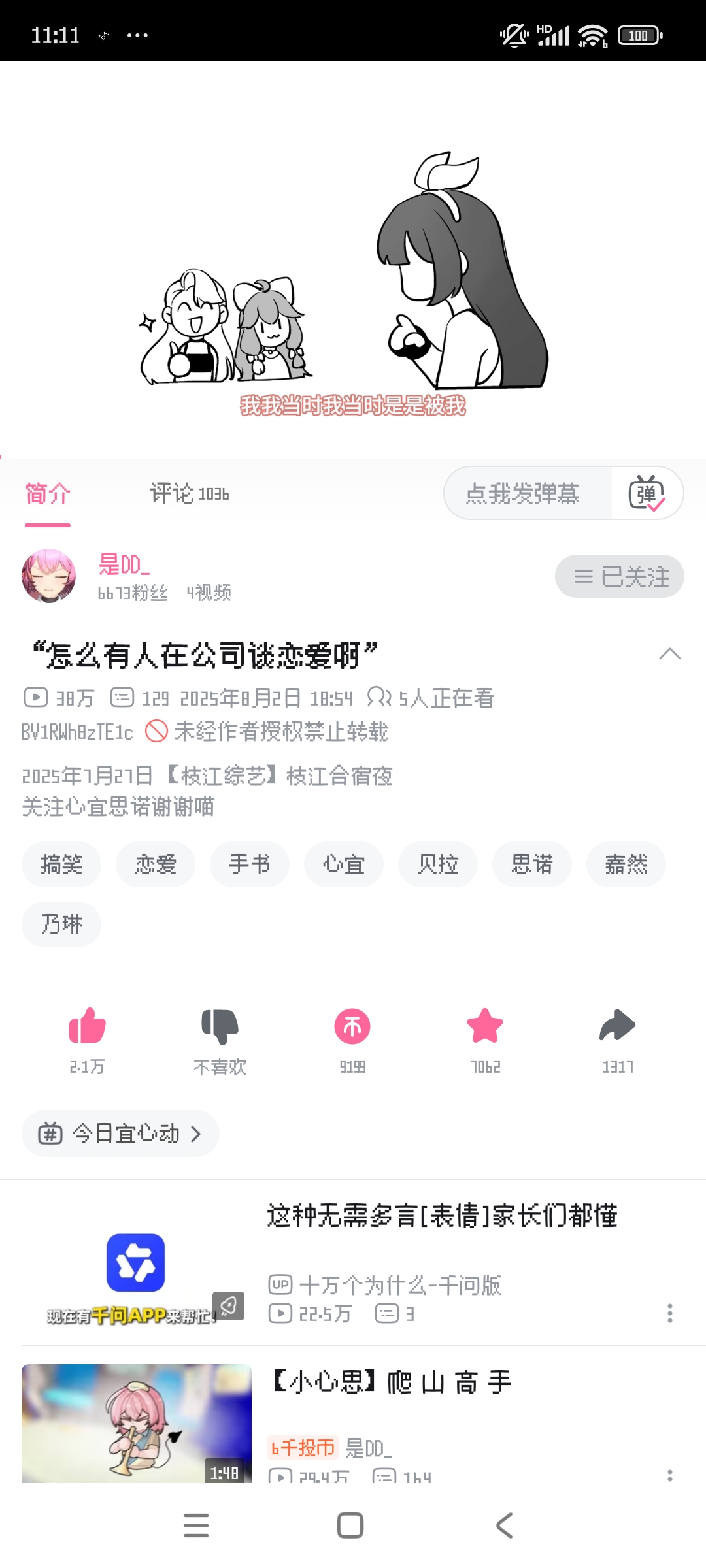Like this video with thumbs up
The height and width of the screenshot is (1568, 706).
click(x=87, y=1026)
